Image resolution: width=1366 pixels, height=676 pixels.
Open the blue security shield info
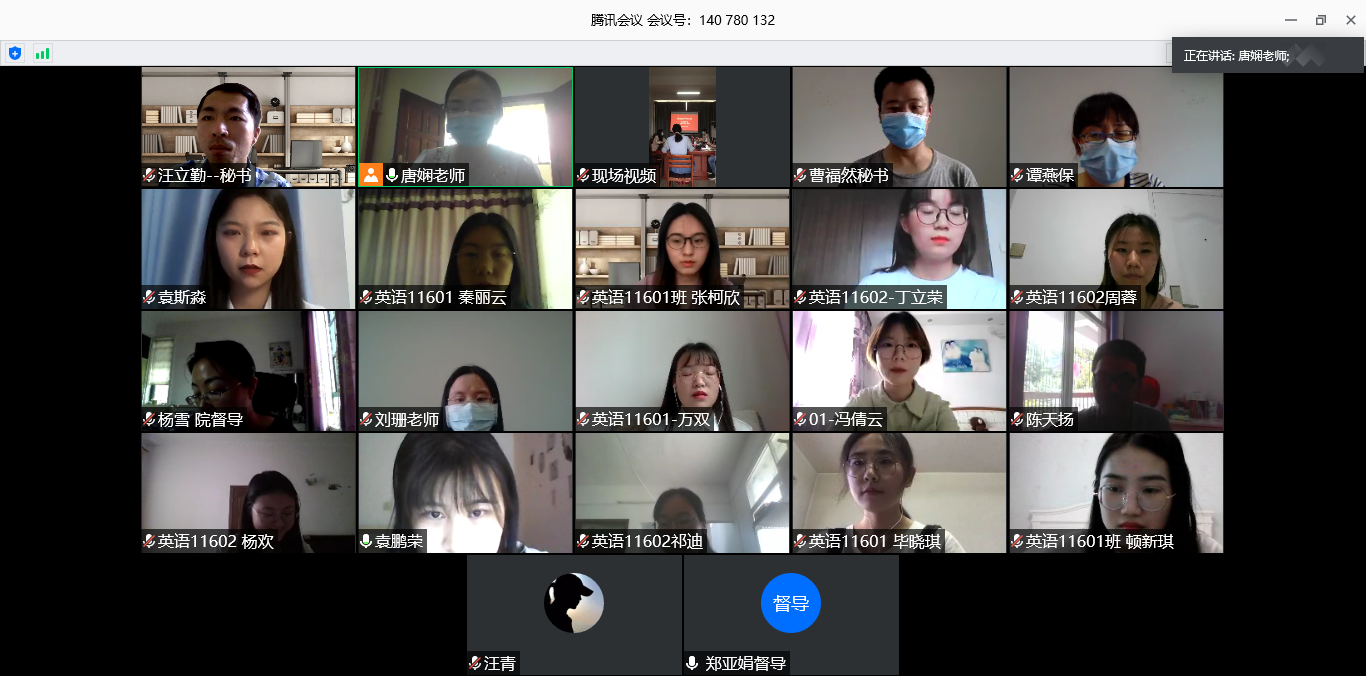[x=15, y=53]
